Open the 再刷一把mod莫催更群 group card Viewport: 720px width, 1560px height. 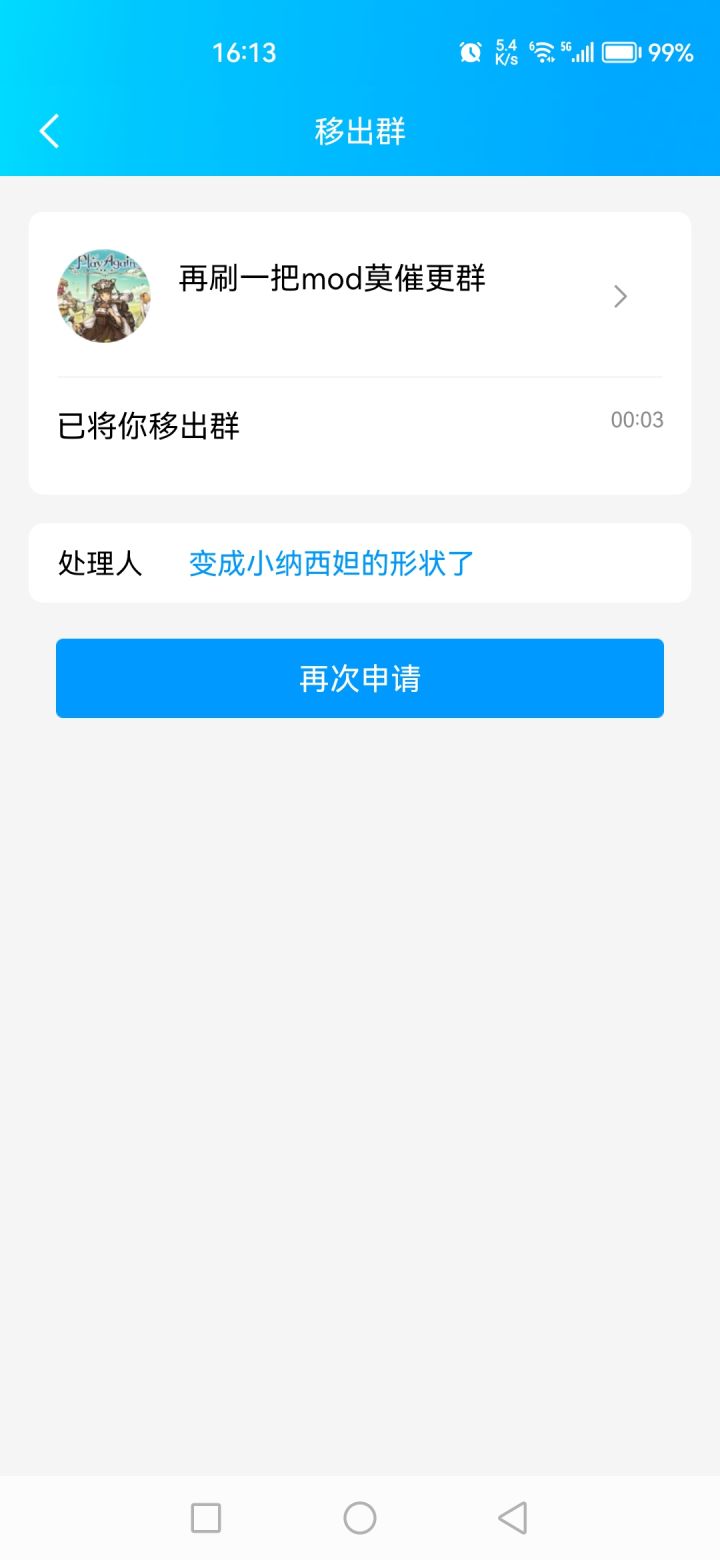coord(330,281)
